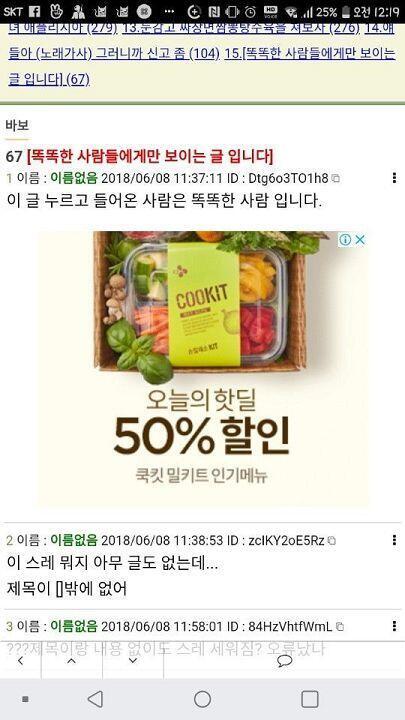The image size is (405, 720).
Task: Copy ID zcIKY2oE5Rz via copy icon
Action: 332,540
